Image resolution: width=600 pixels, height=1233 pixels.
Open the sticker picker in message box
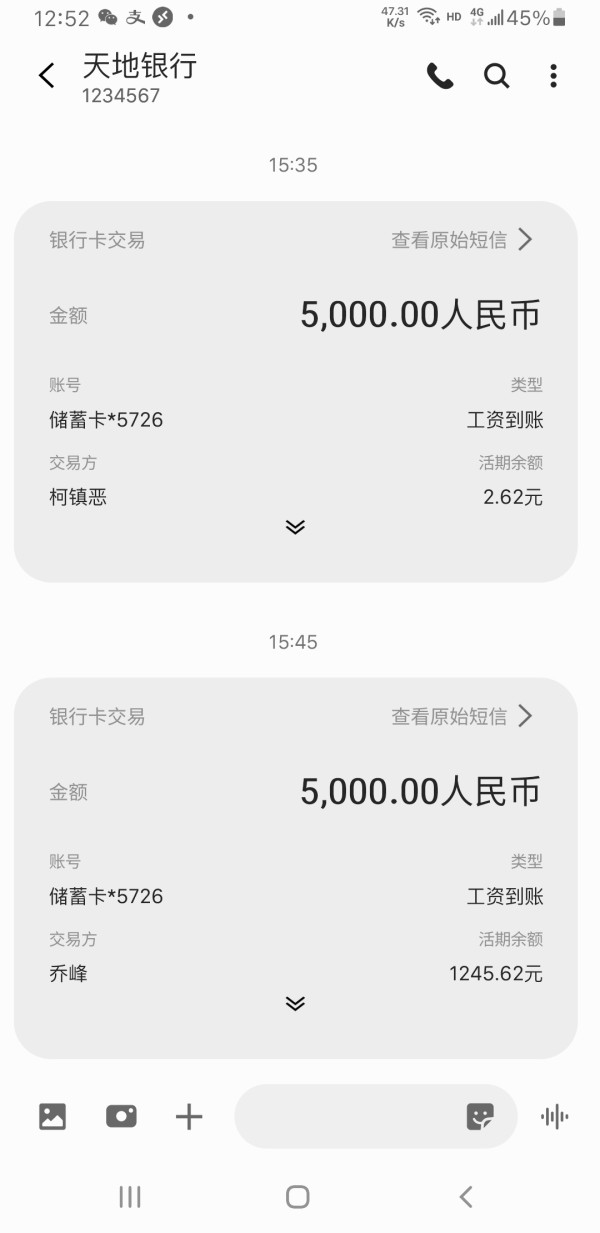480,1116
